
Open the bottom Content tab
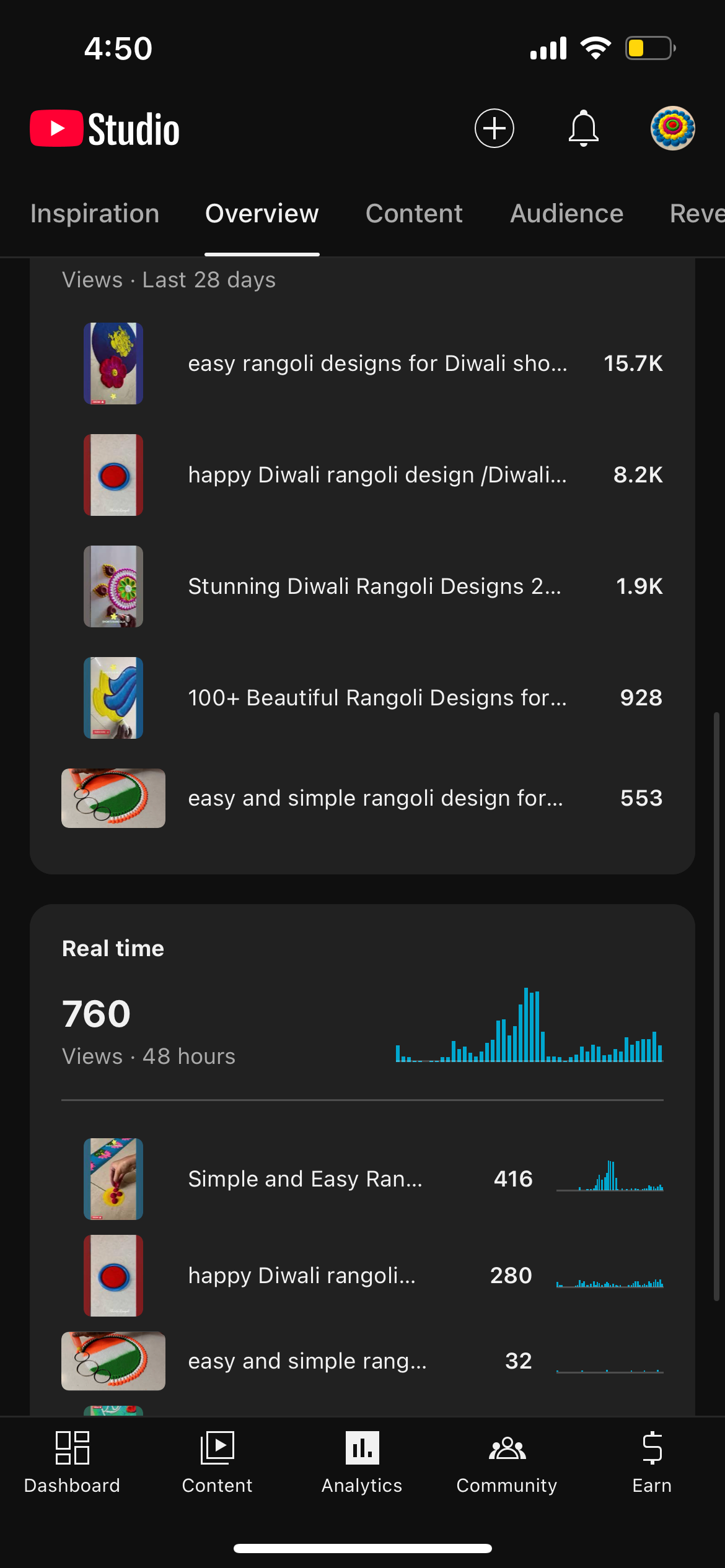point(217,1461)
